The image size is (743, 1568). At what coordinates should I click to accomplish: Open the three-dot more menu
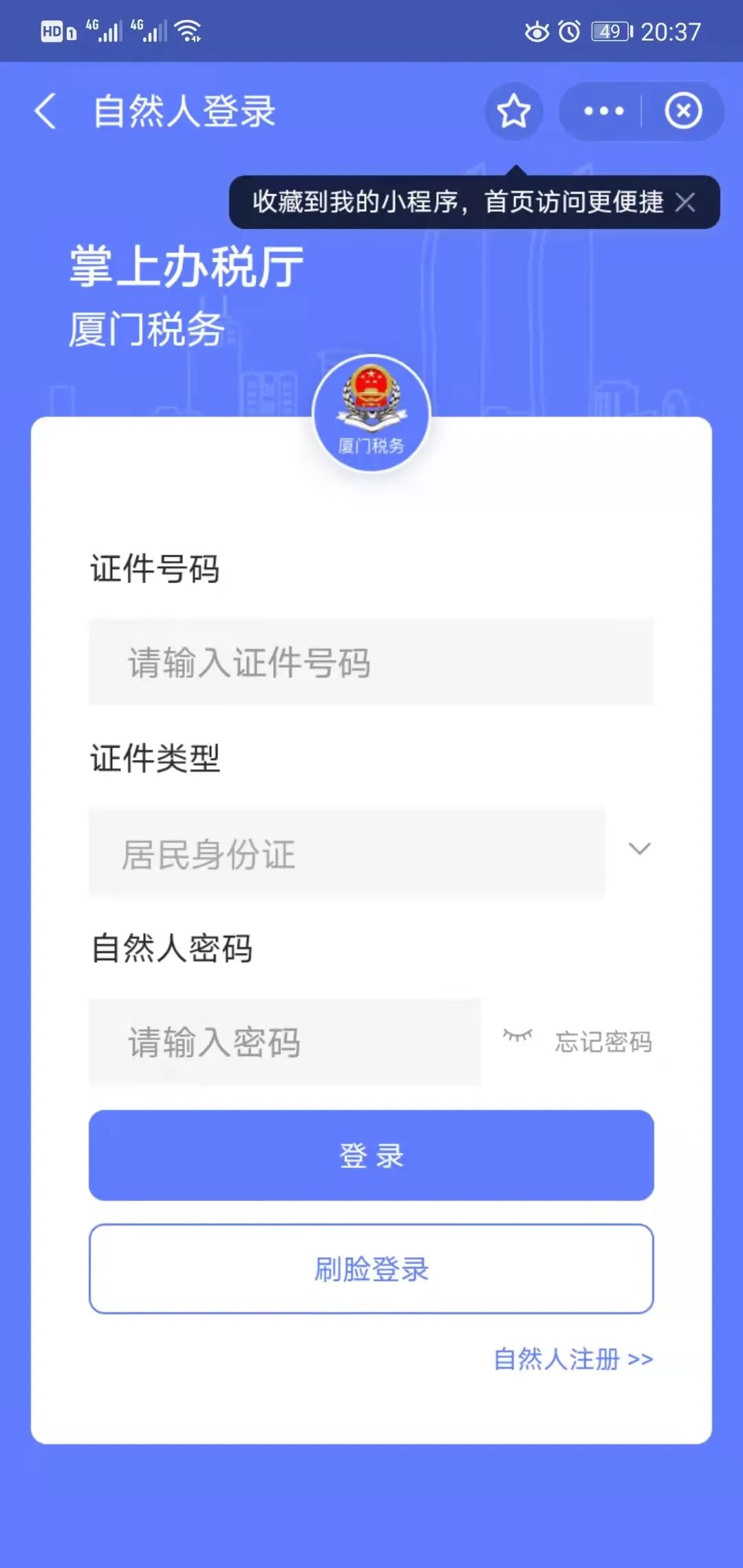[603, 111]
